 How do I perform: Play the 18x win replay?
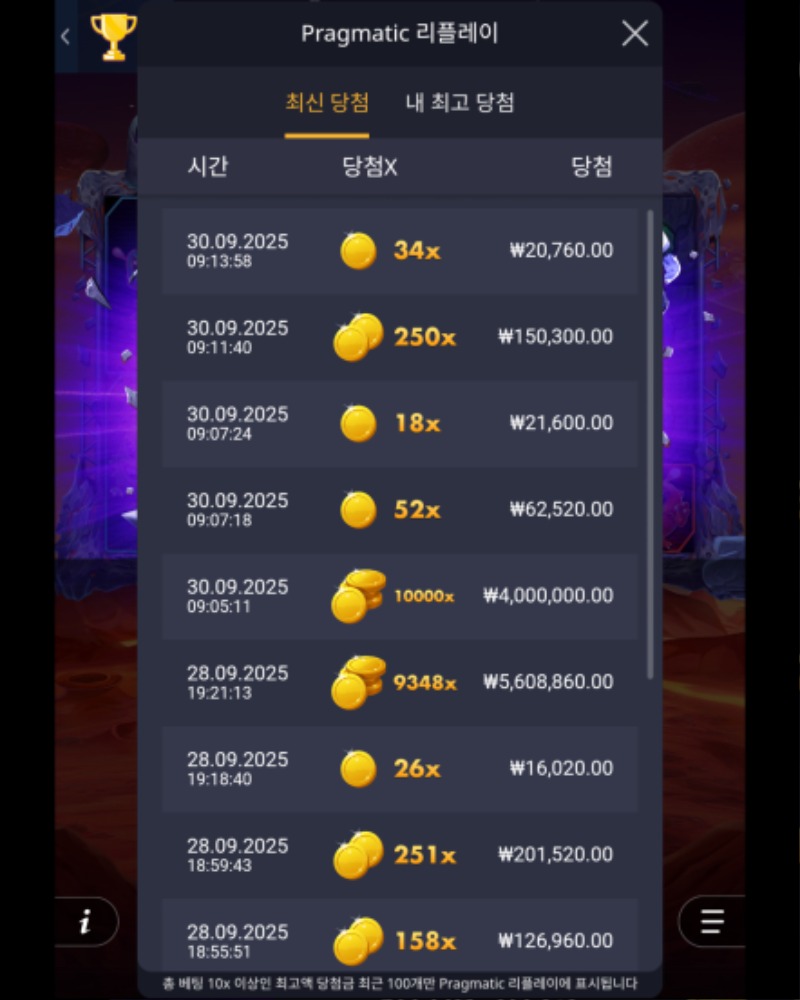point(400,423)
